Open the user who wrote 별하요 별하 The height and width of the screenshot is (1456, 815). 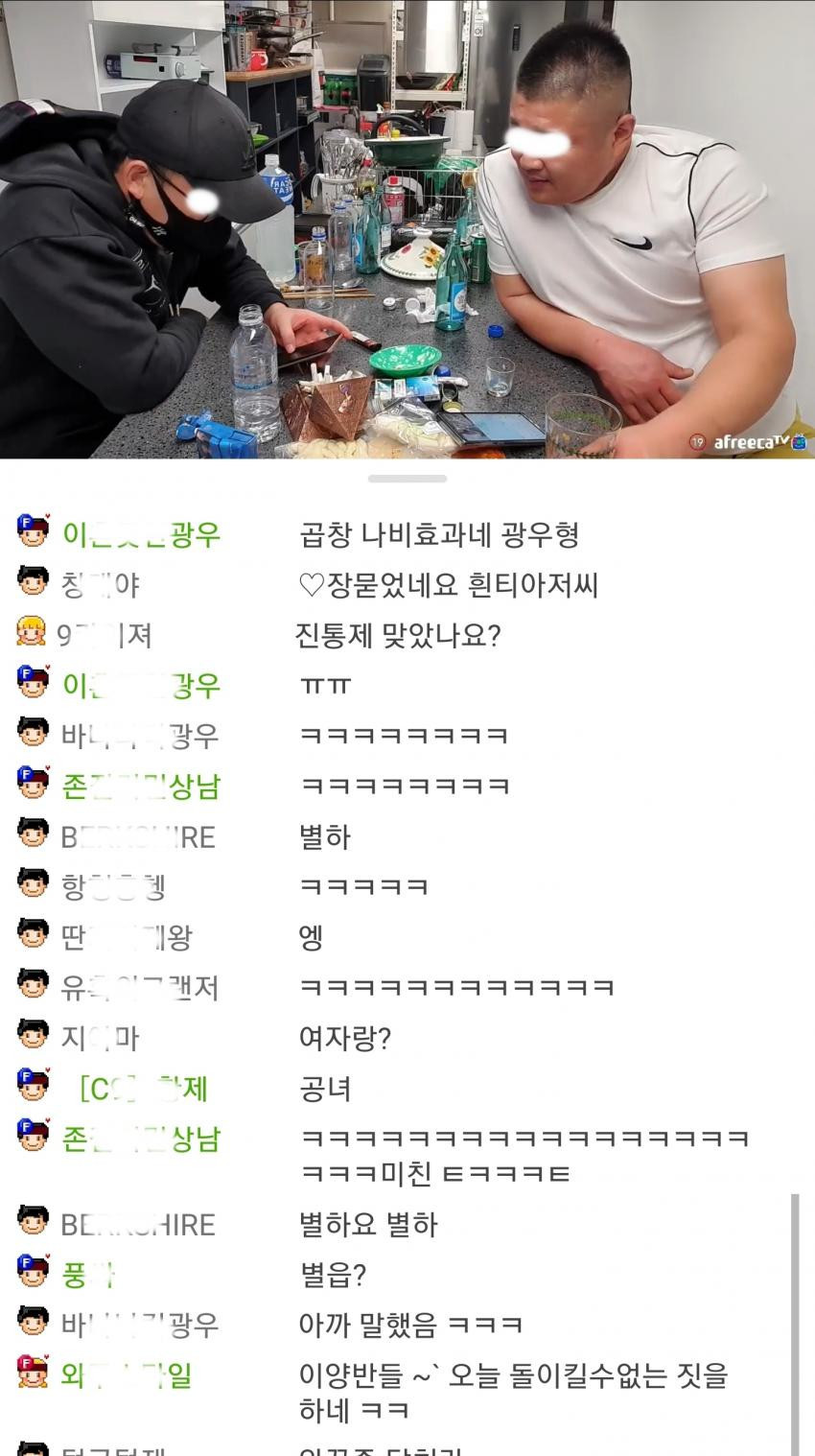pos(137,1225)
